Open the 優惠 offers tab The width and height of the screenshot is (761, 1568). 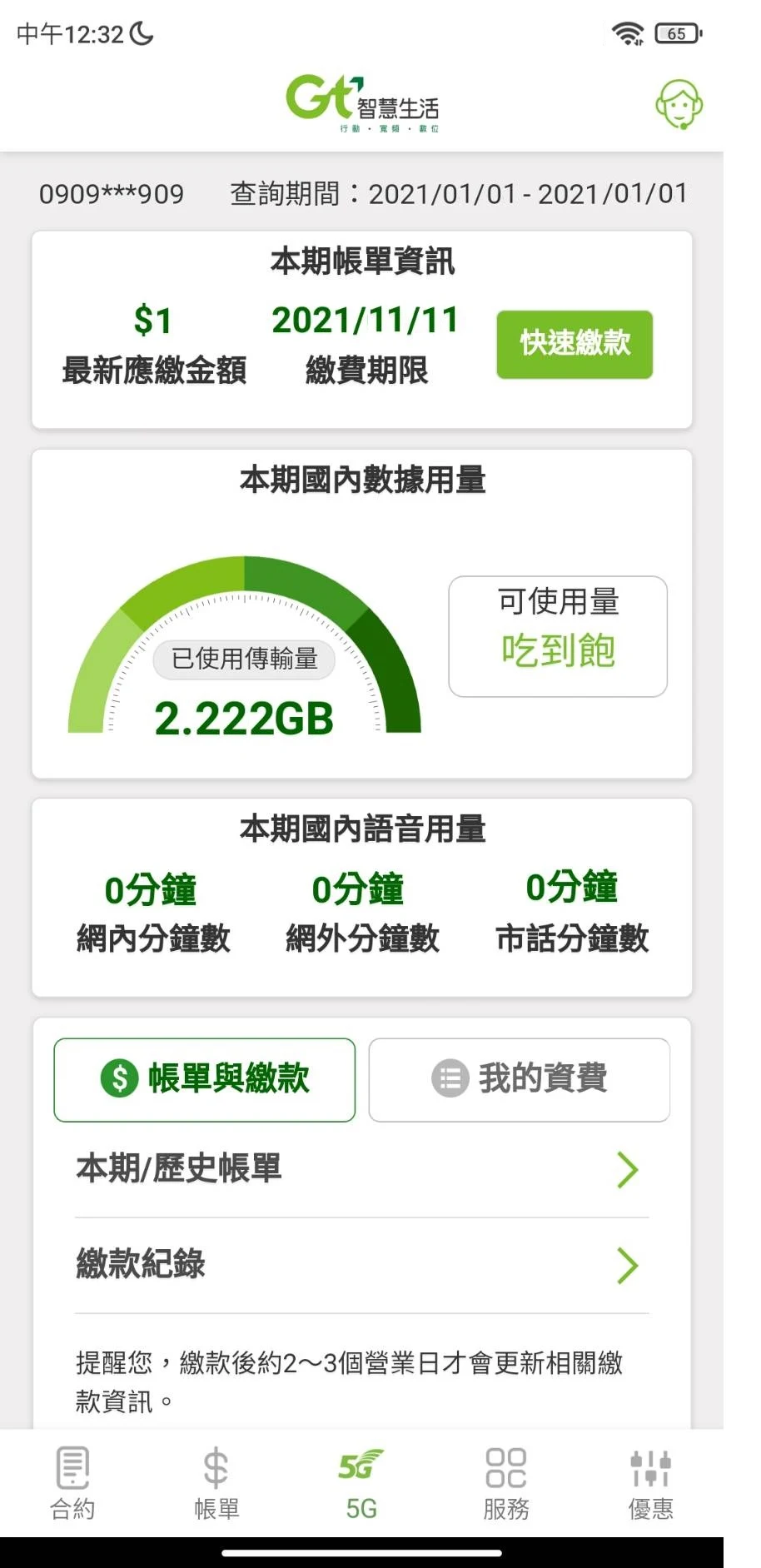point(651,1484)
